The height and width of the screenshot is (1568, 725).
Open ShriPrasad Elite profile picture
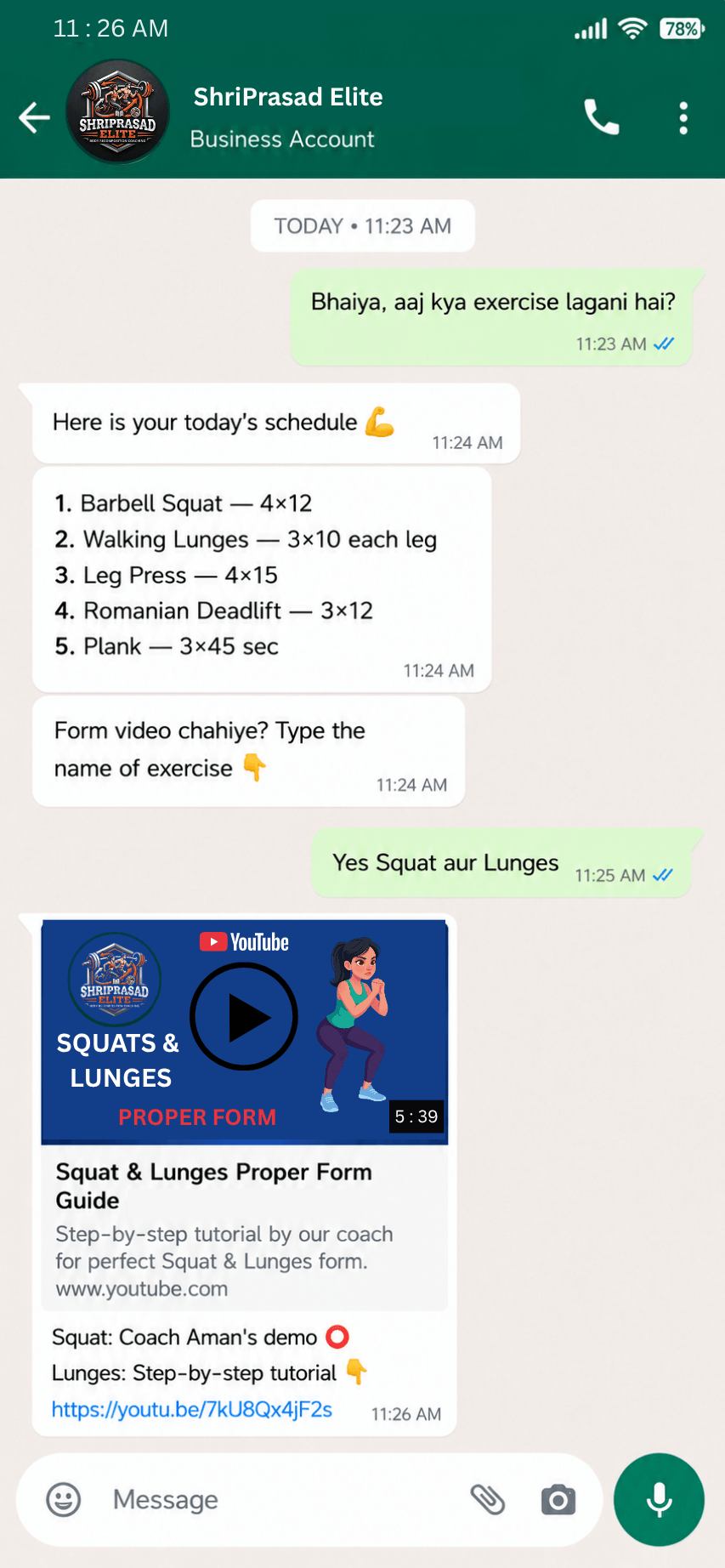117,111
